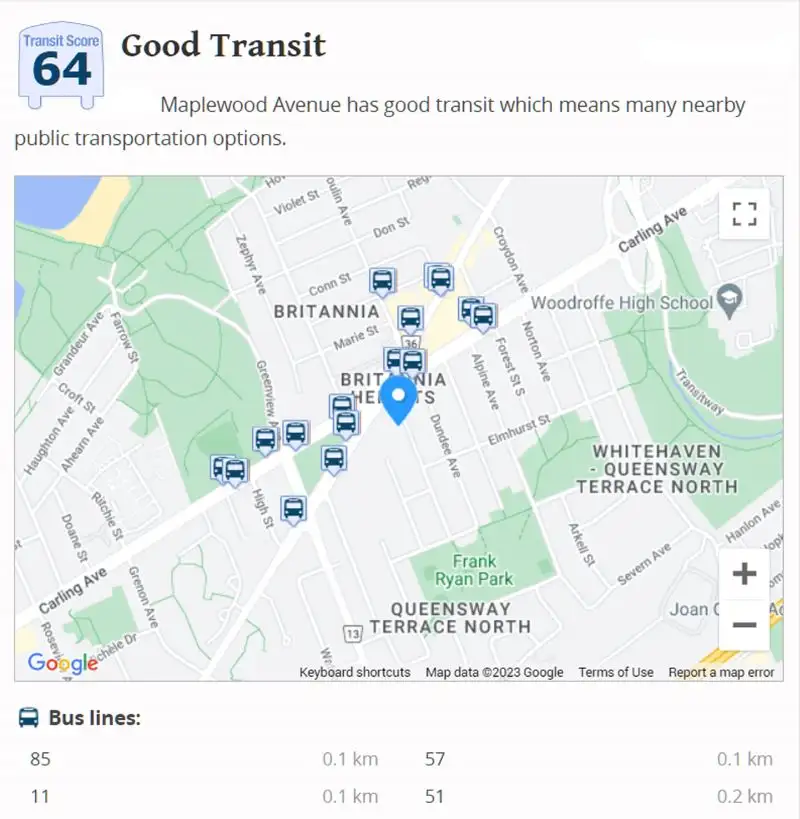This screenshot has height=819, width=800.
Task: Tap the blue location pin on map
Action: point(400,399)
